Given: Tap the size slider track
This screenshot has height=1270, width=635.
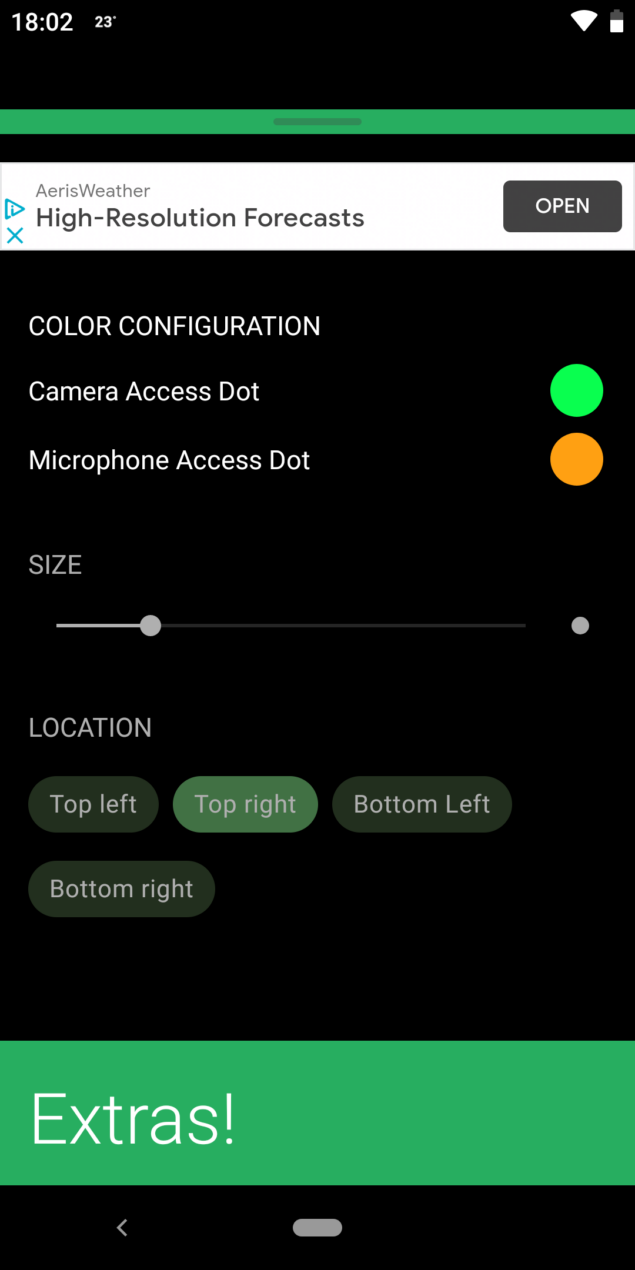Looking at the screenshot, I should [x=291, y=626].
